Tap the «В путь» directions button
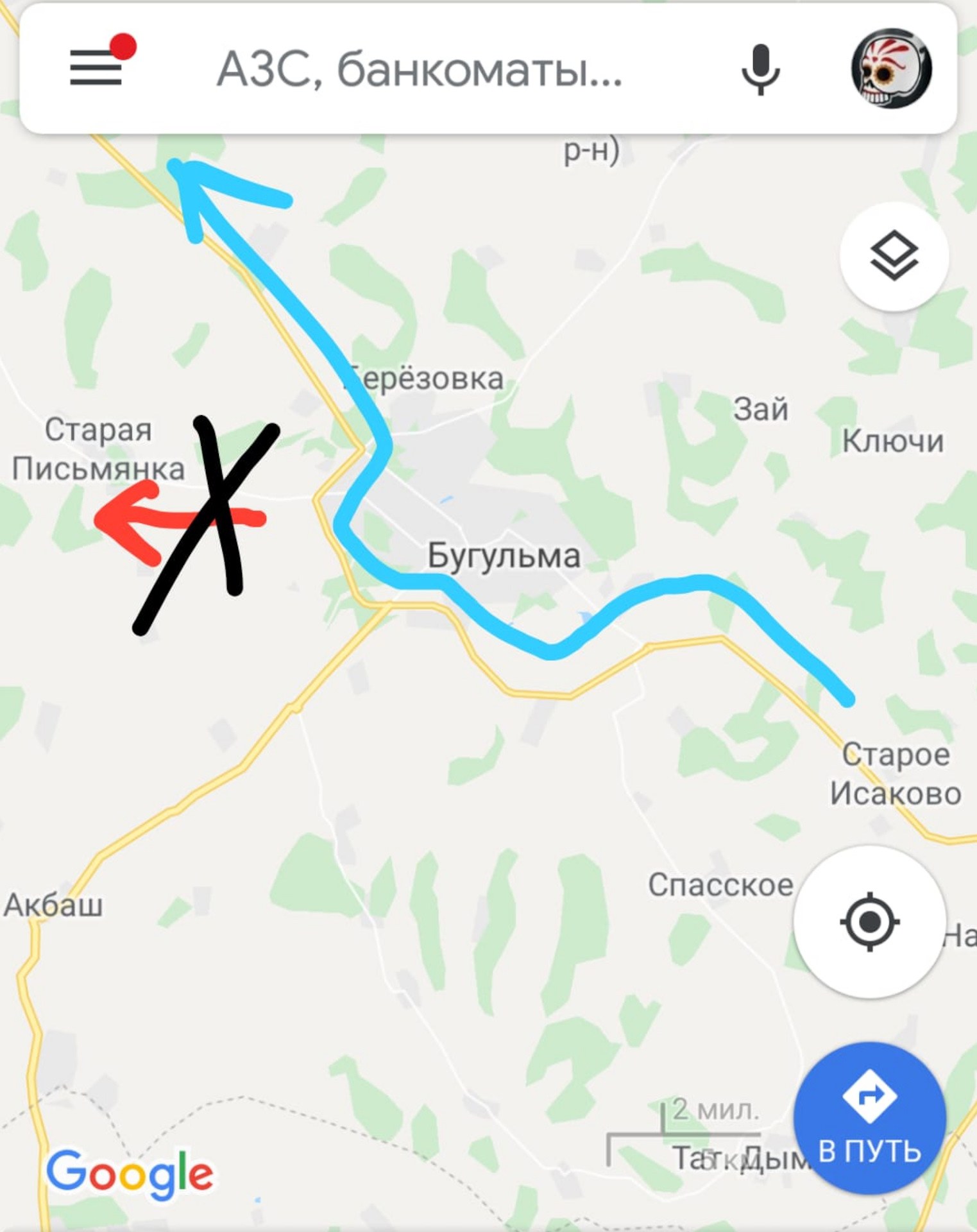 pos(869,1119)
